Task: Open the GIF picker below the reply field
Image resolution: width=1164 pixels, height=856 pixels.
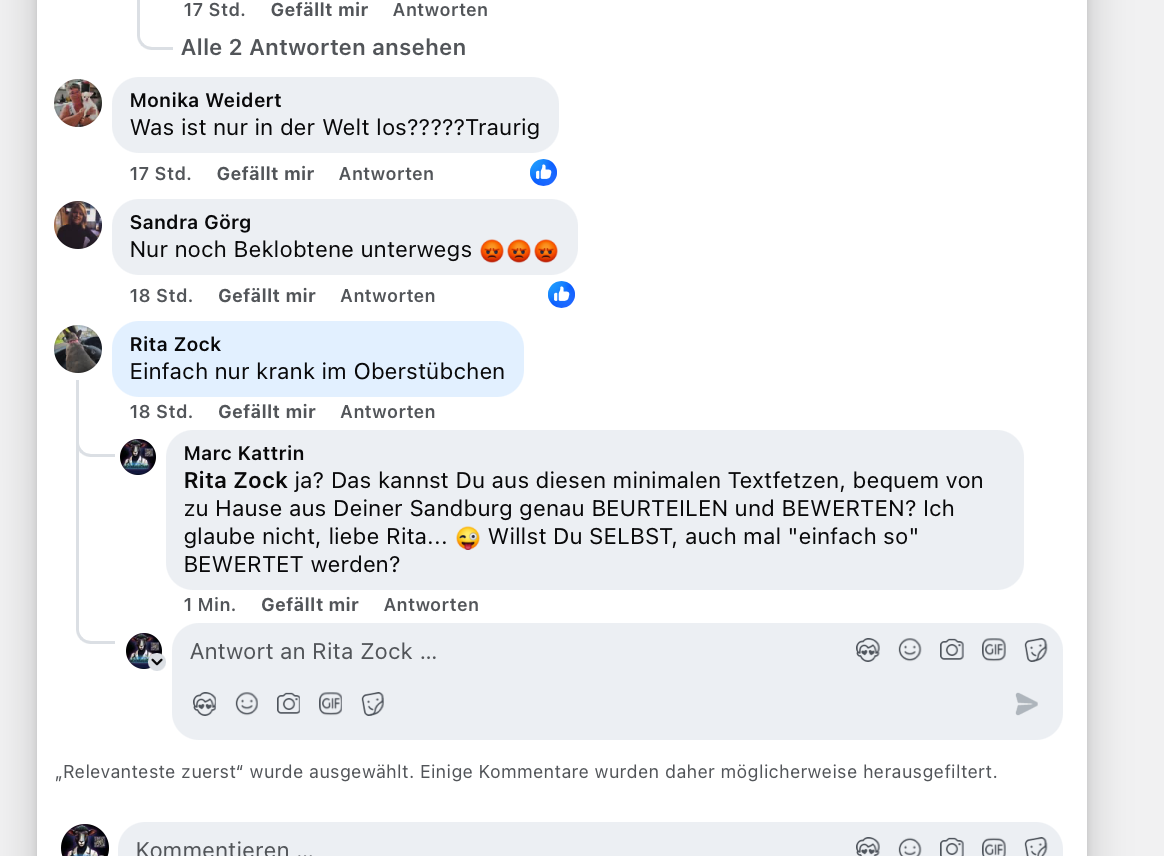Action: pos(330,704)
